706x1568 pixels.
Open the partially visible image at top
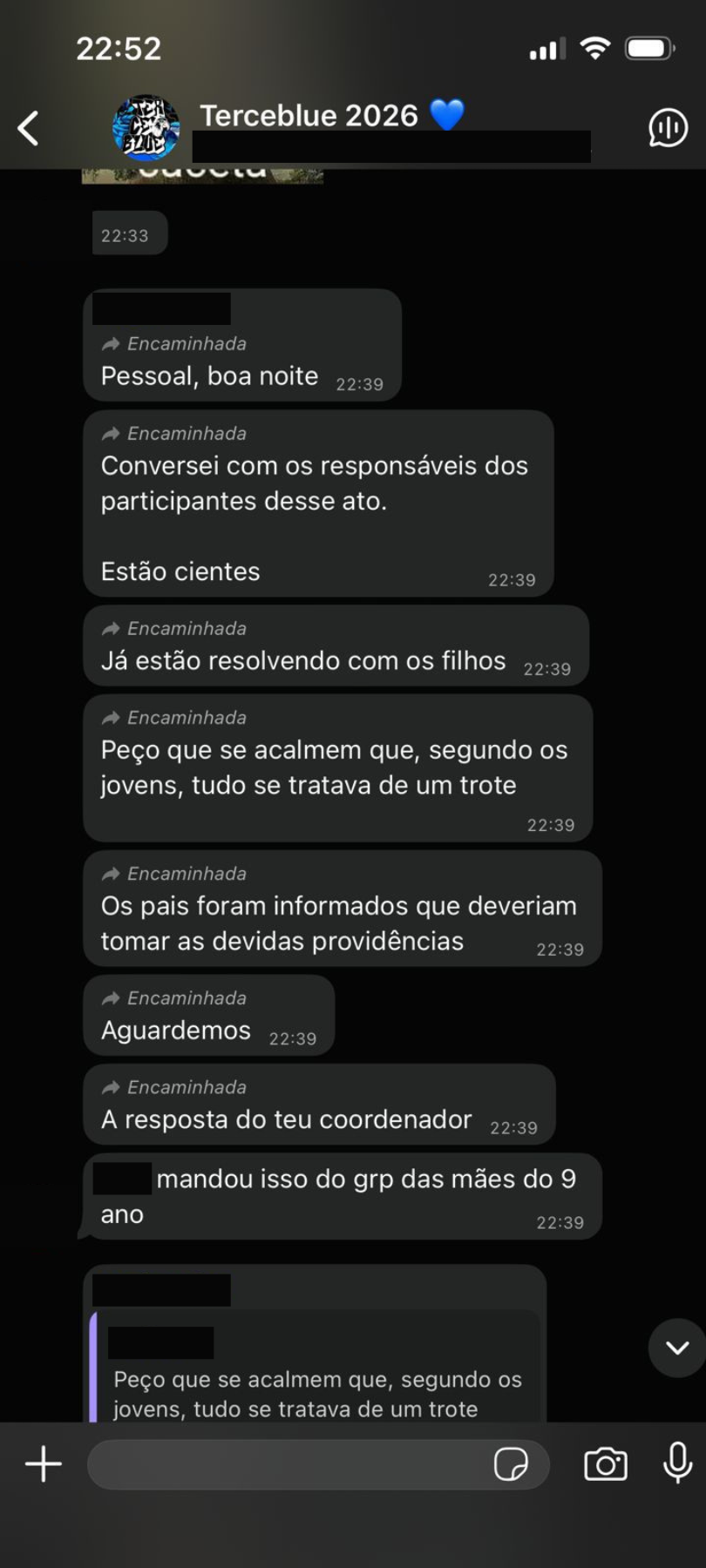(202, 175)
